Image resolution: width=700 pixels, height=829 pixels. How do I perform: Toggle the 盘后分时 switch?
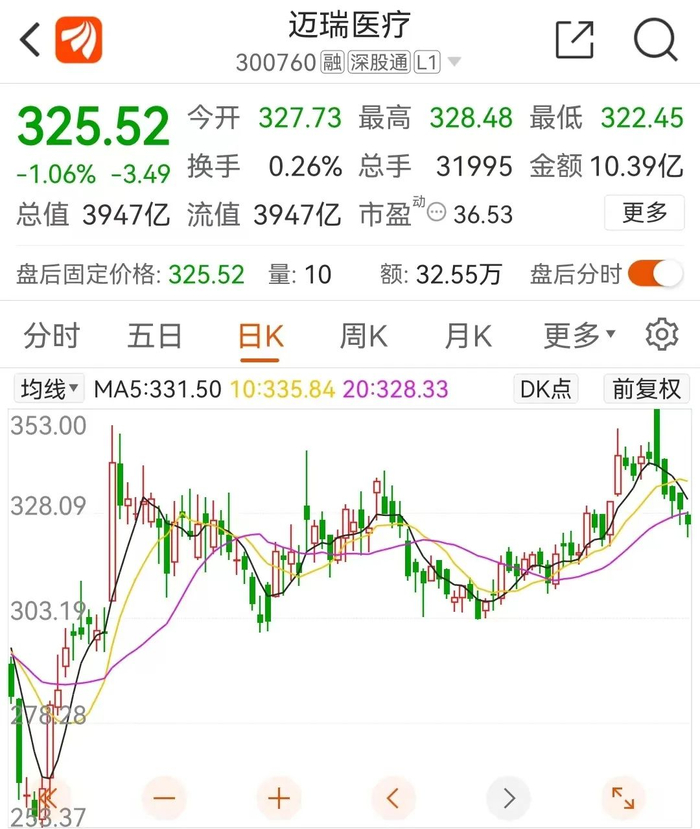pos(648,274)
